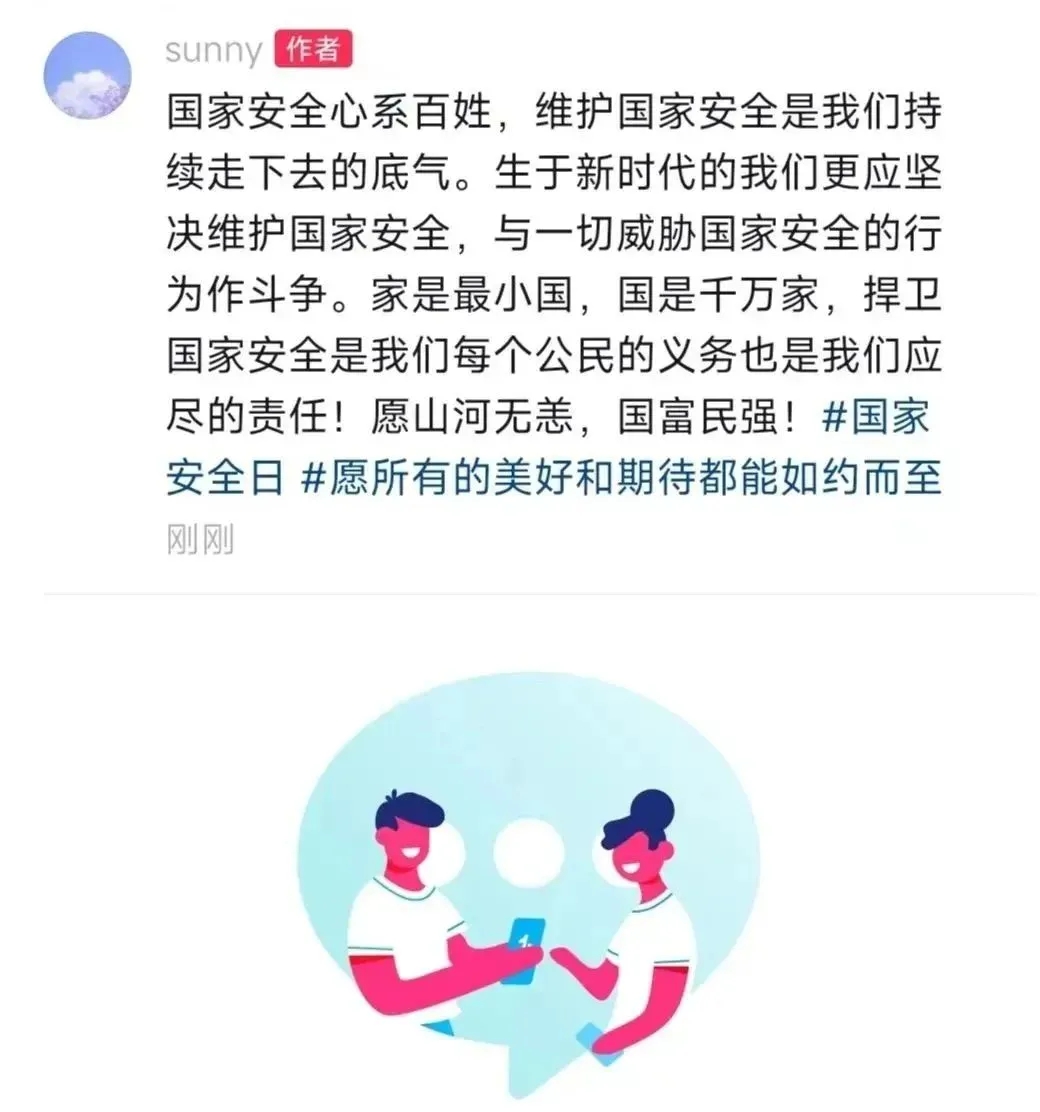This screenshot has width=1040, height=1112.
Task: Open the #愿所有的美好和期待都能如约而至 hashtag
Action: pyautogui.click(x=620, y=479)
